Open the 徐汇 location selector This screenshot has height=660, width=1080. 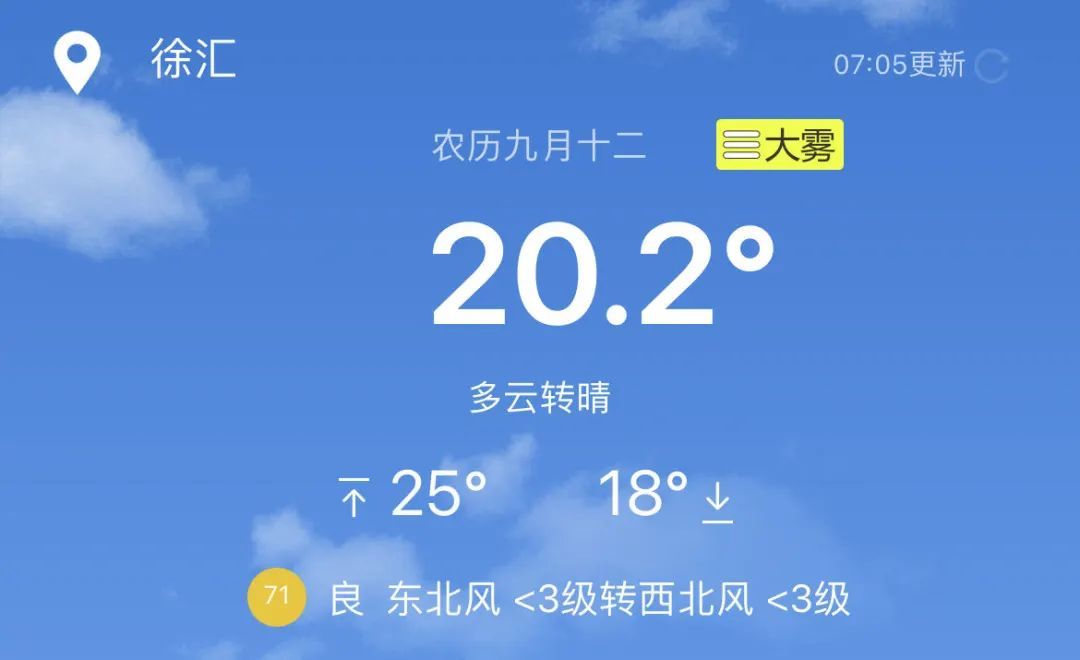193,60
